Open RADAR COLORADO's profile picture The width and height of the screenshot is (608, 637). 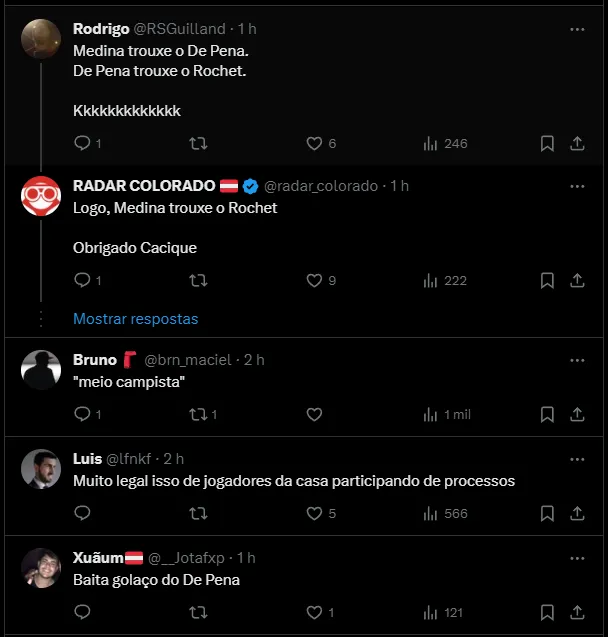41,196
